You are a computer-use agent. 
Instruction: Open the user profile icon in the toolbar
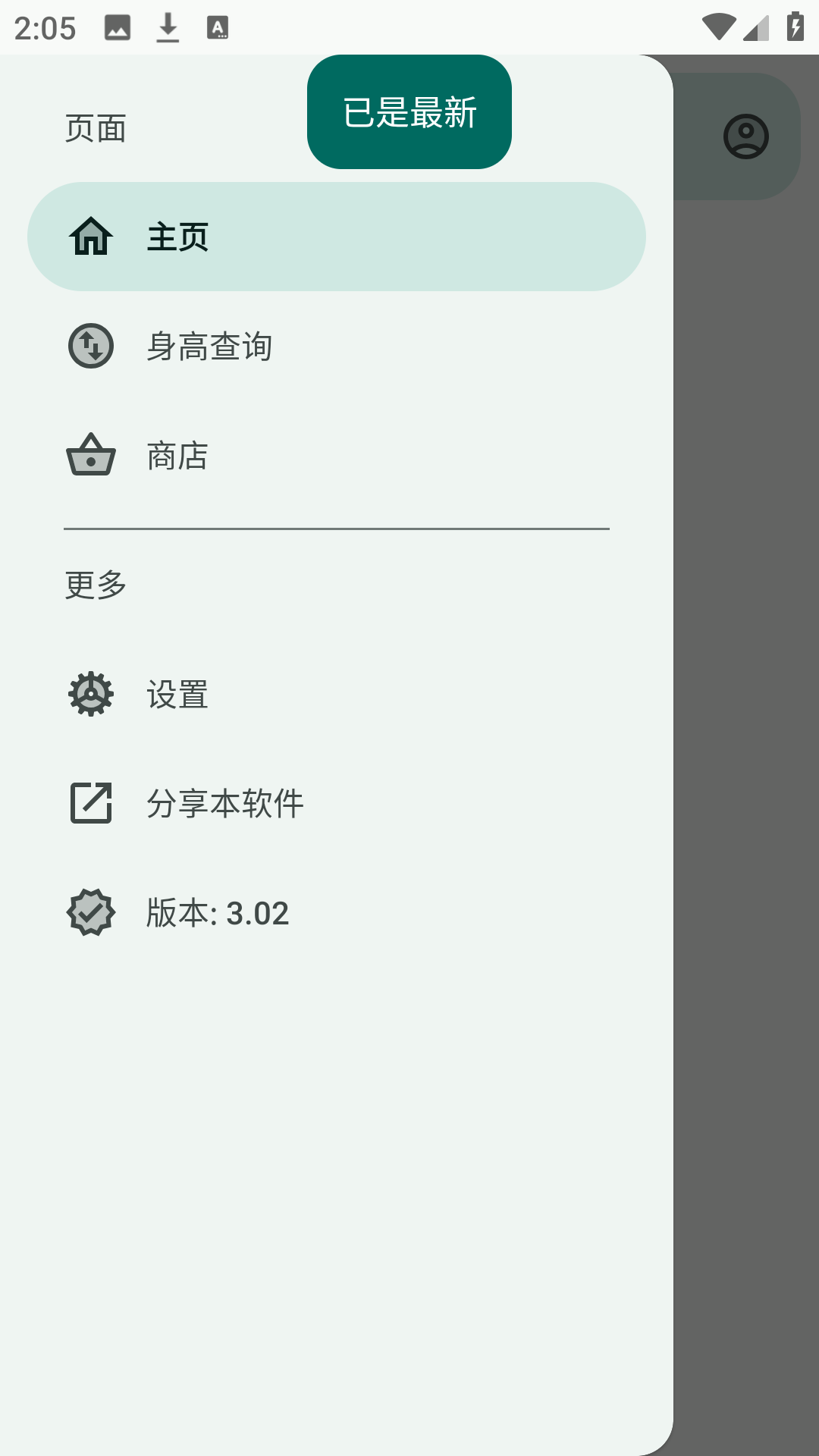click(746, 135)
